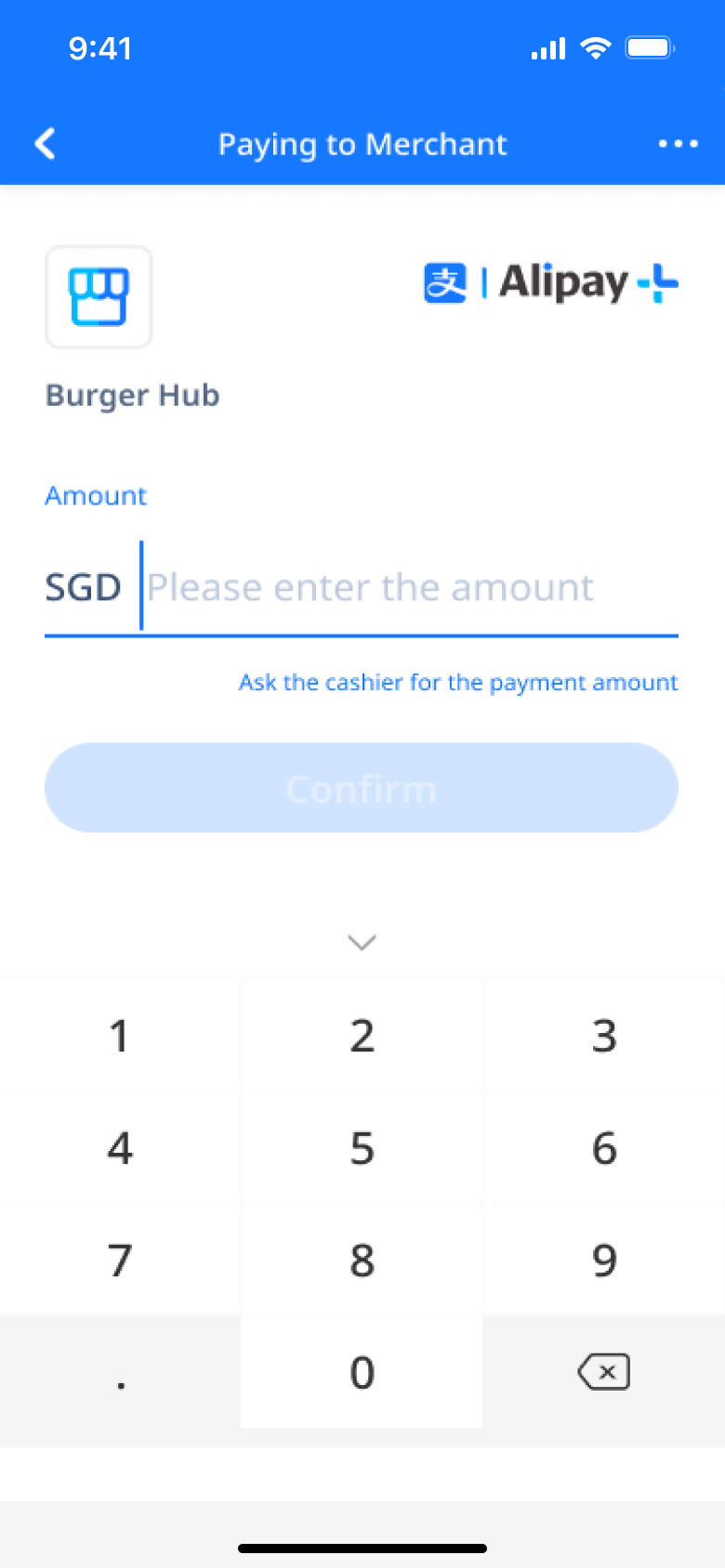The image size is (725, 1568).
Task: Delete the last digit with backspace
Action: pyautogui.click(x=604, y=1372)
